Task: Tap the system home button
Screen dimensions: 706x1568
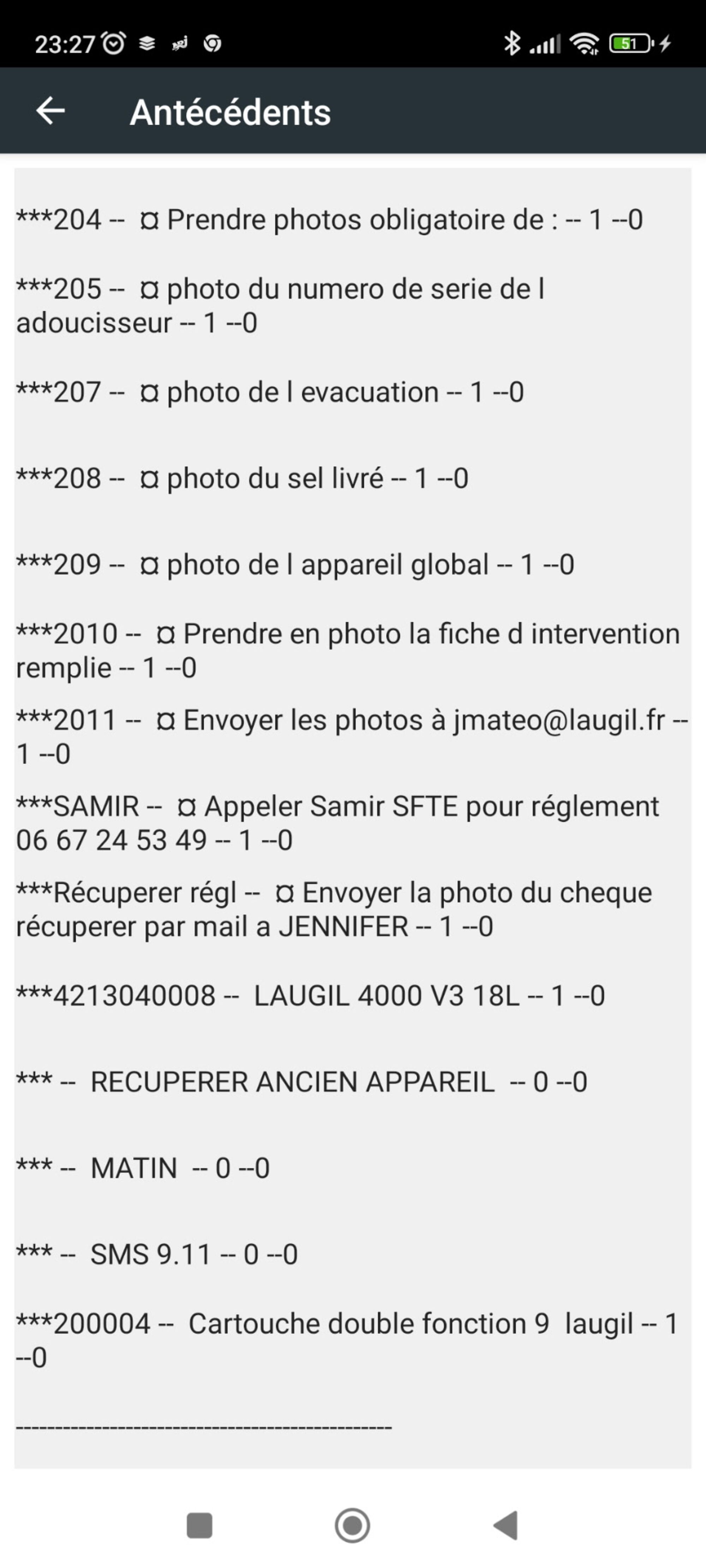Action: [352, 1525]
